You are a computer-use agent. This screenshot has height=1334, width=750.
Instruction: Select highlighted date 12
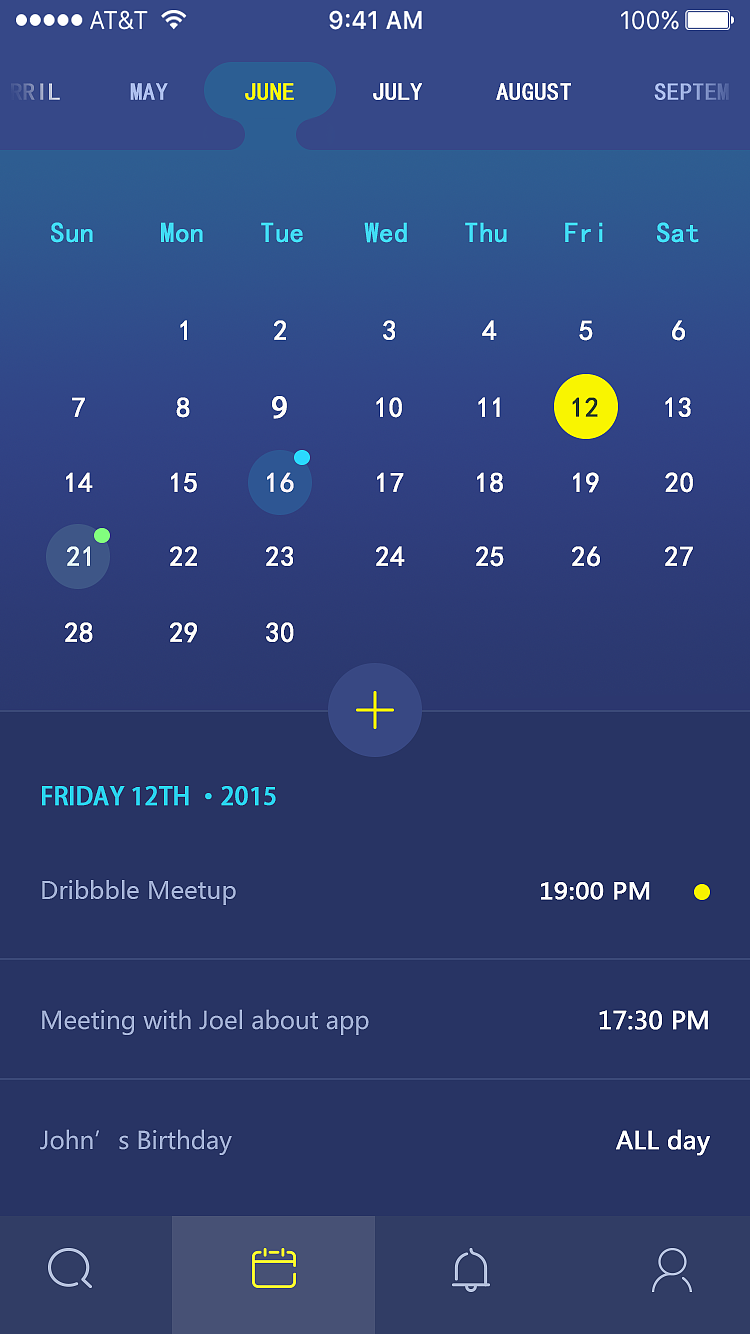[x=585, y=407]
